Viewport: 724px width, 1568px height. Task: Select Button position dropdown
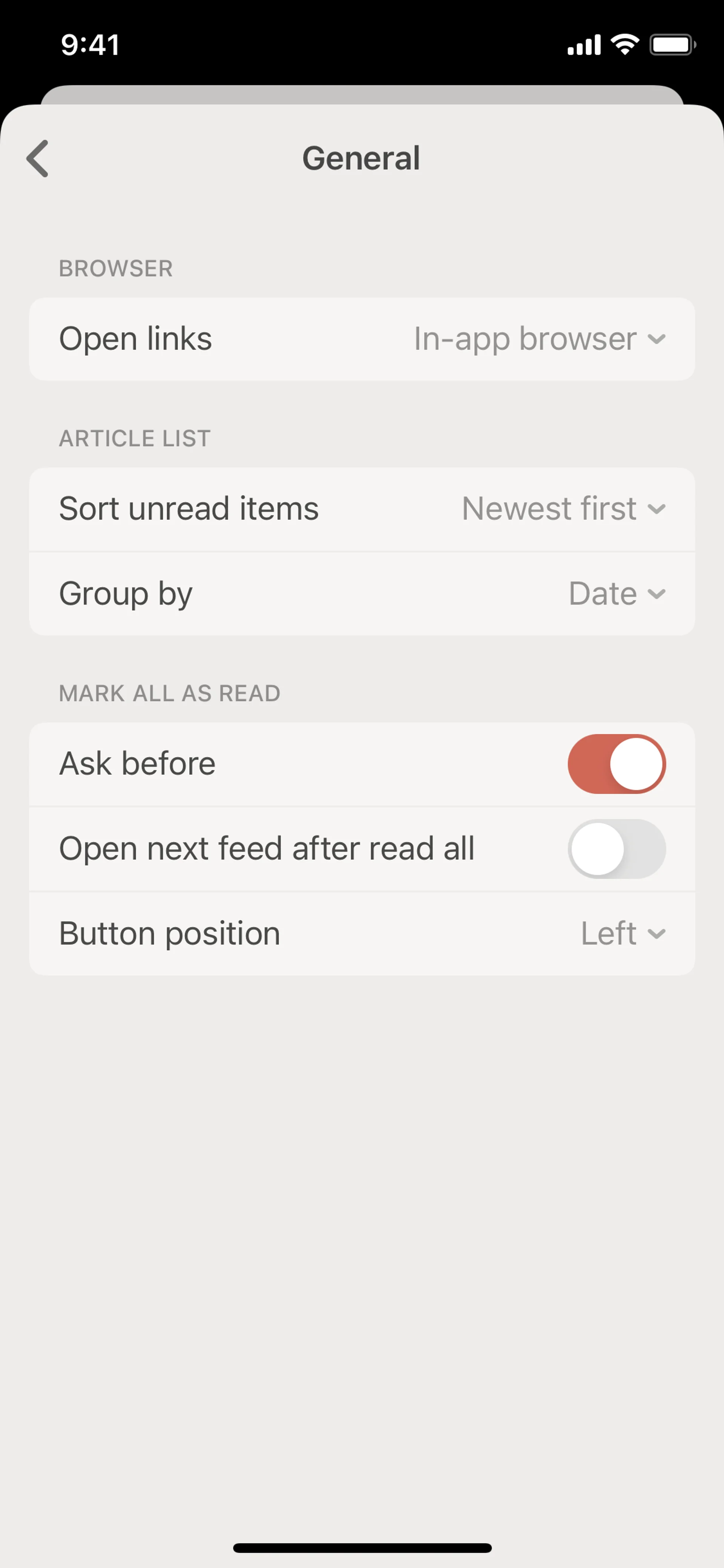(623, 934)
